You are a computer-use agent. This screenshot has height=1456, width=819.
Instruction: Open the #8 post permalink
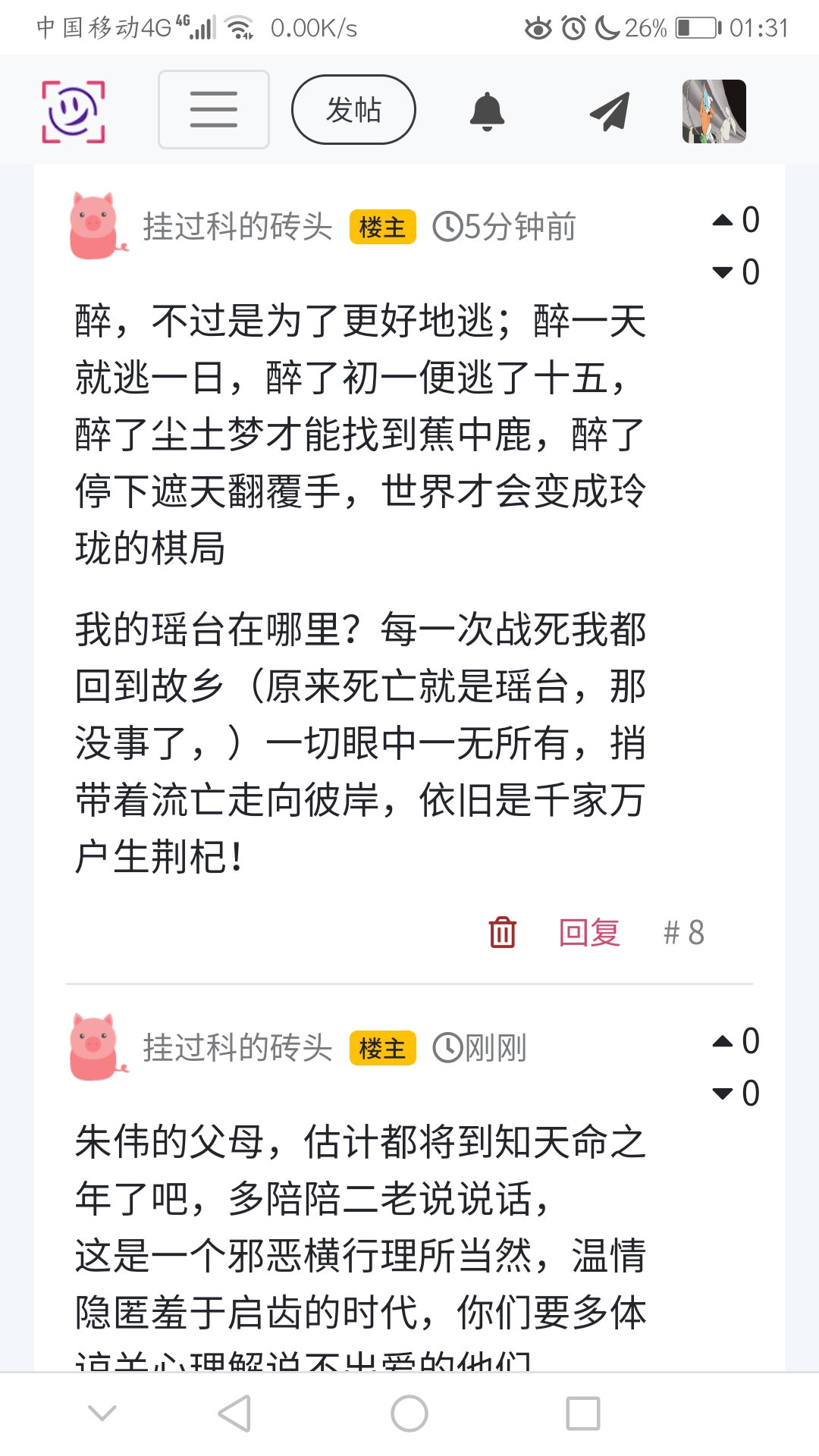tap(683, 932)
